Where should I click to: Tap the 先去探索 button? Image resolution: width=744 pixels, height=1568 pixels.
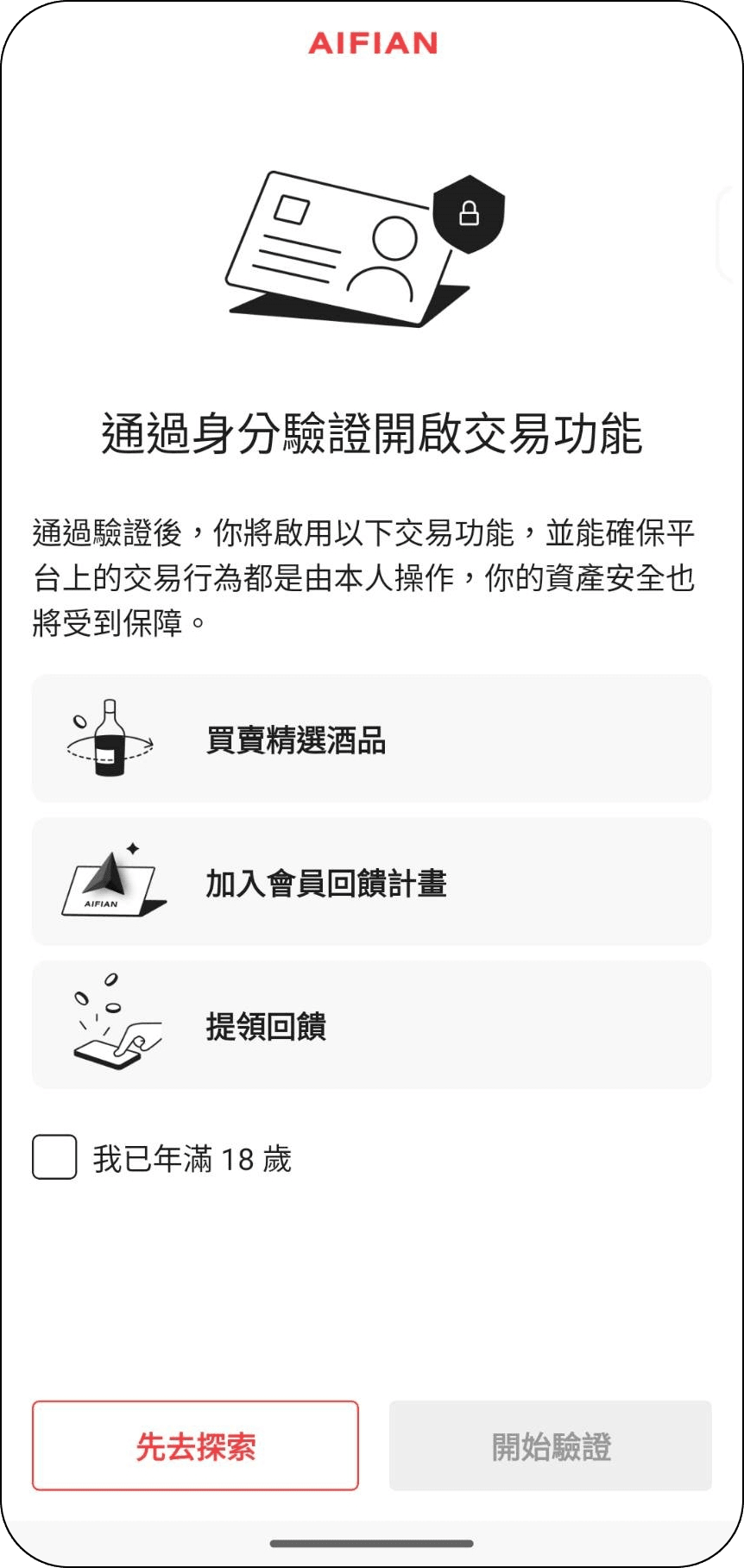pyautogui.click(x=195, y=1446)
